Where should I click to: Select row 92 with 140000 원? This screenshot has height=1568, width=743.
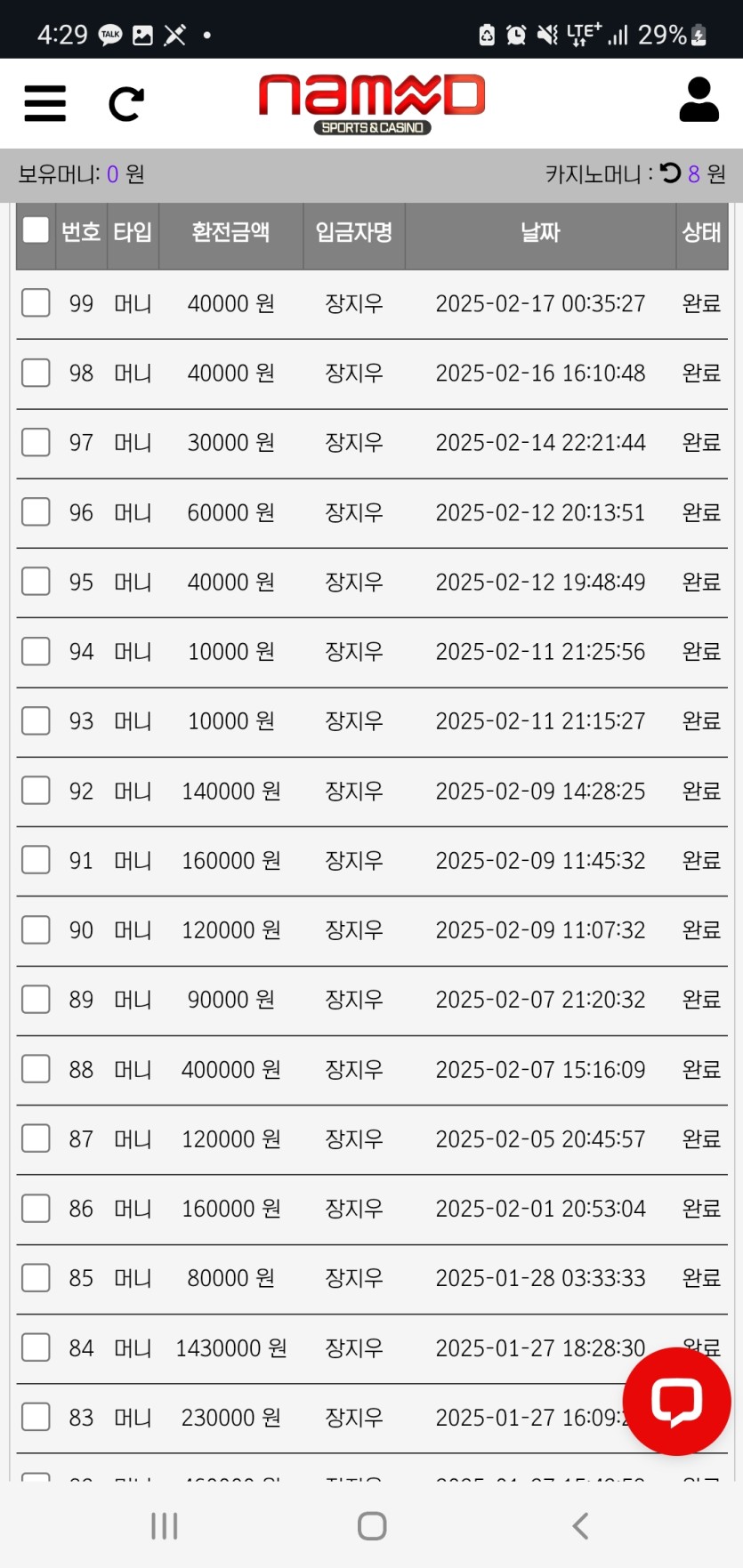point(36,790)
